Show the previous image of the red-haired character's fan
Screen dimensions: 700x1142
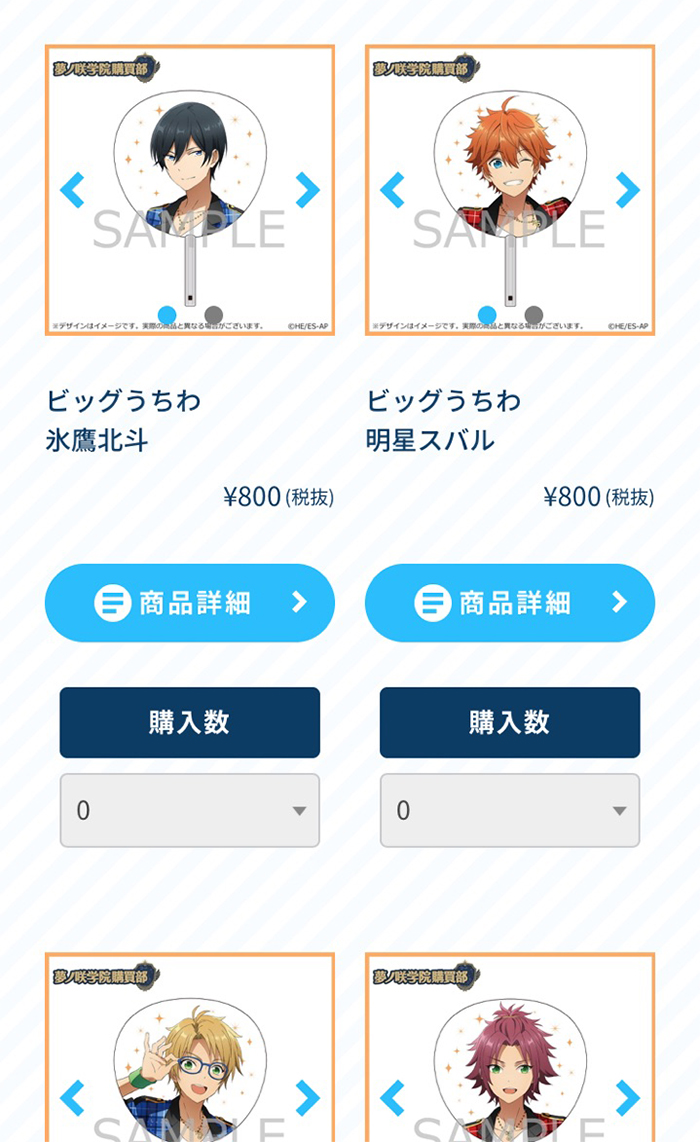tap(392, 1097)
